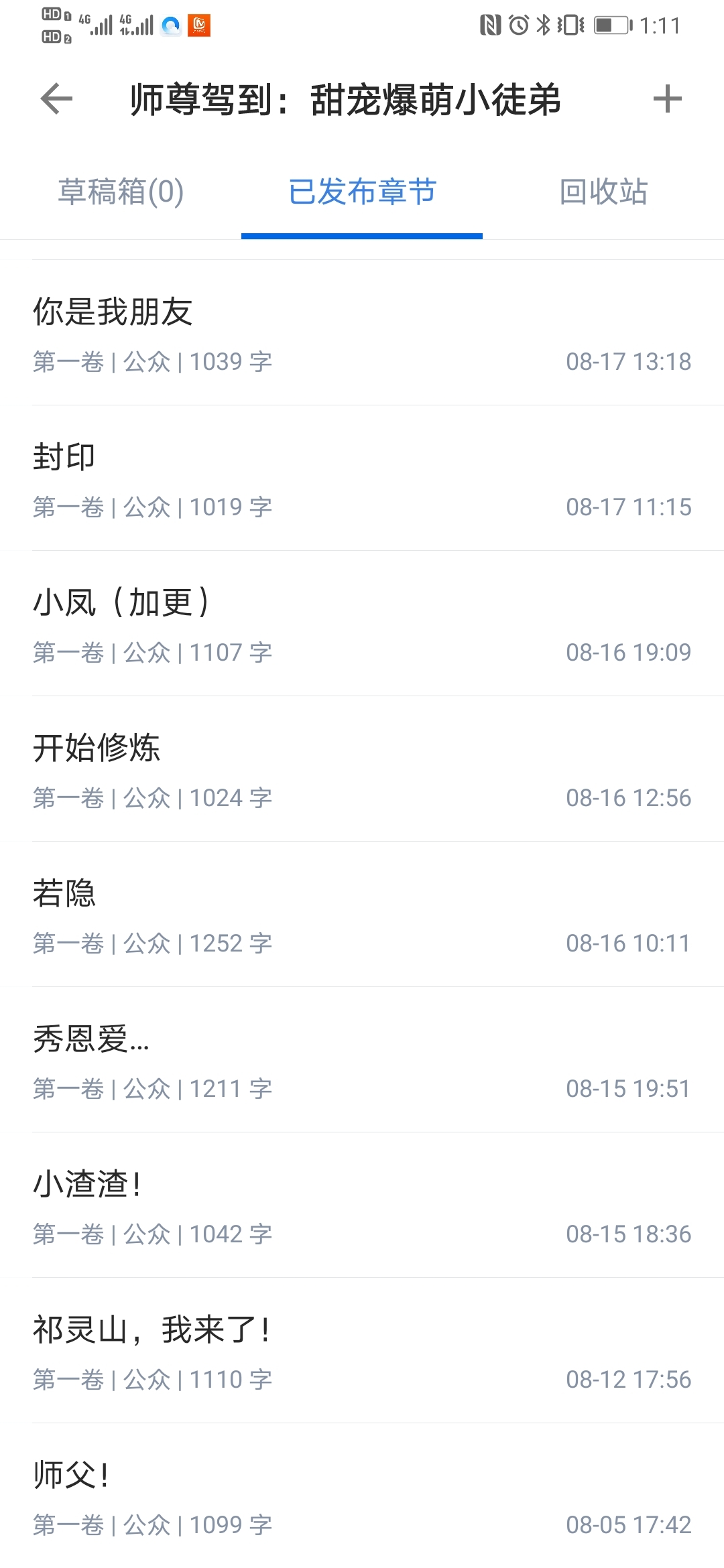Open chapter 你是我朋友
The height and width of the screenshot is (1568, 724).
pos(362,334)
